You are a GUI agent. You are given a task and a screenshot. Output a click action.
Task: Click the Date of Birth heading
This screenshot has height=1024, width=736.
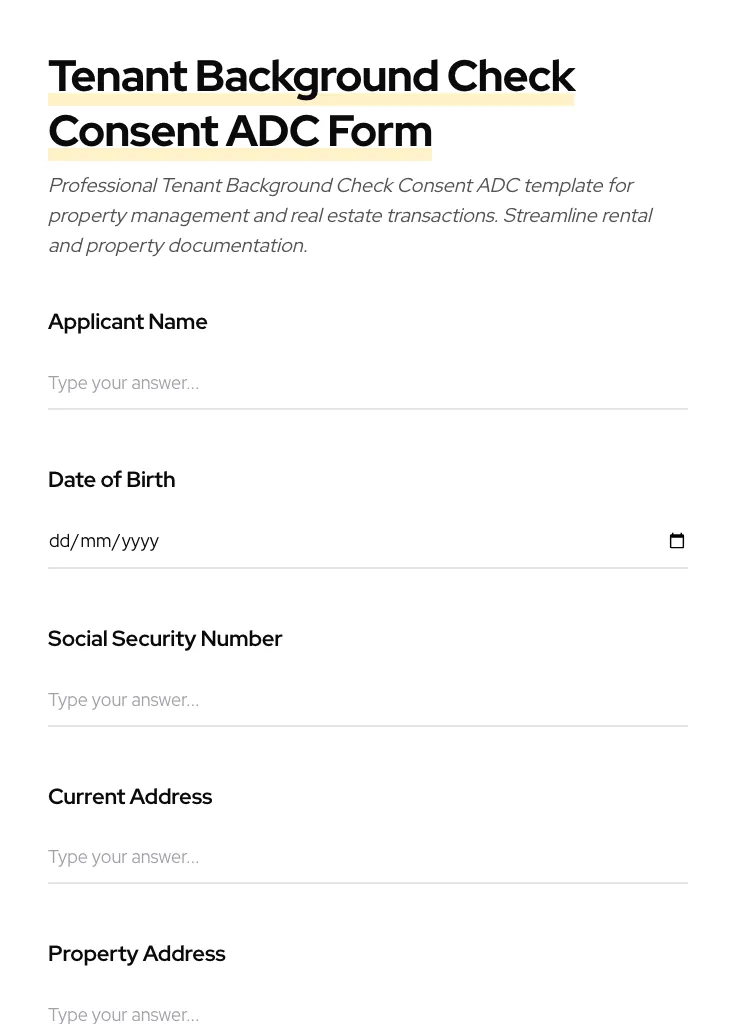111,479
